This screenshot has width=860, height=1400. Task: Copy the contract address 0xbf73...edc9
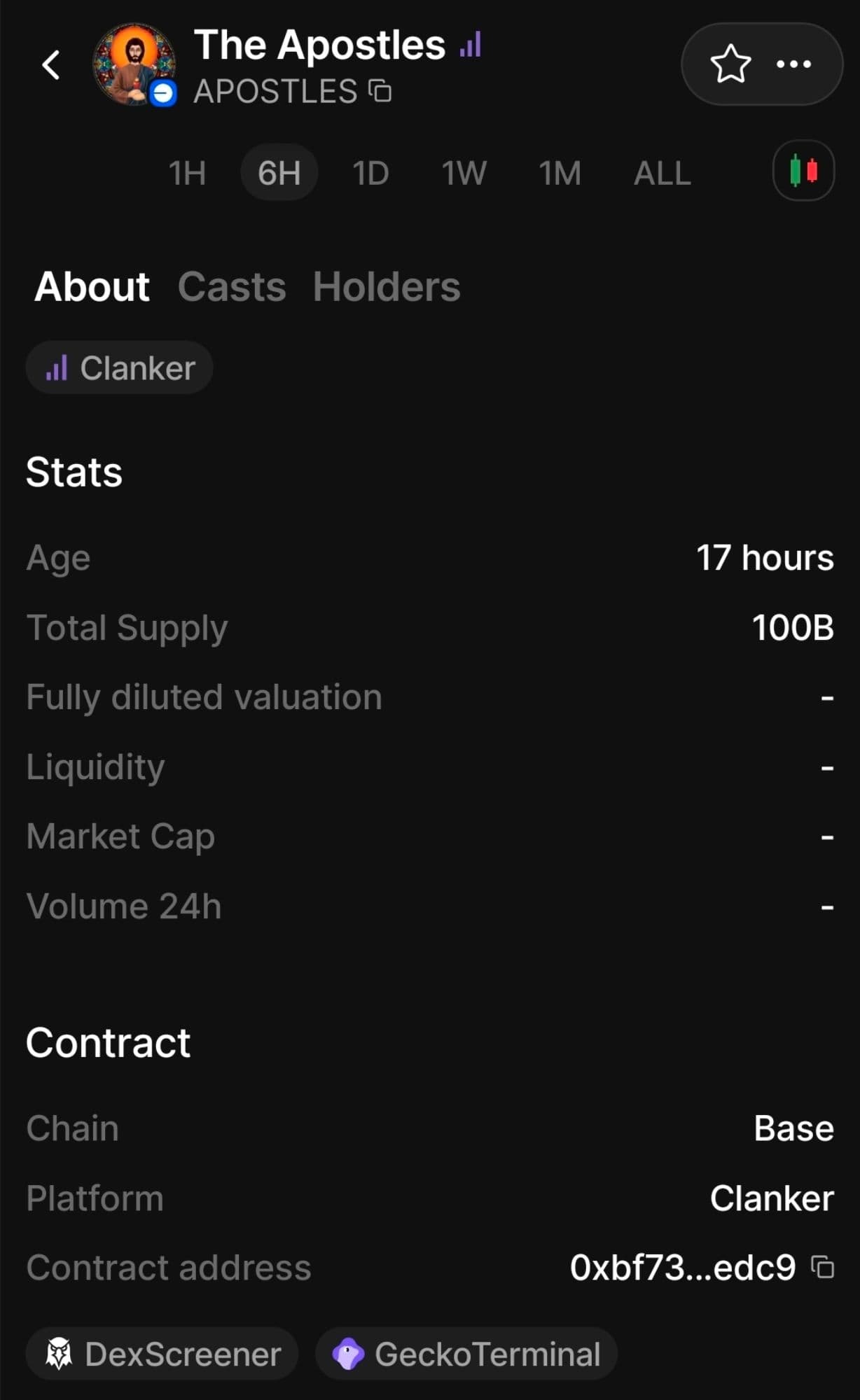[823, 1267]
